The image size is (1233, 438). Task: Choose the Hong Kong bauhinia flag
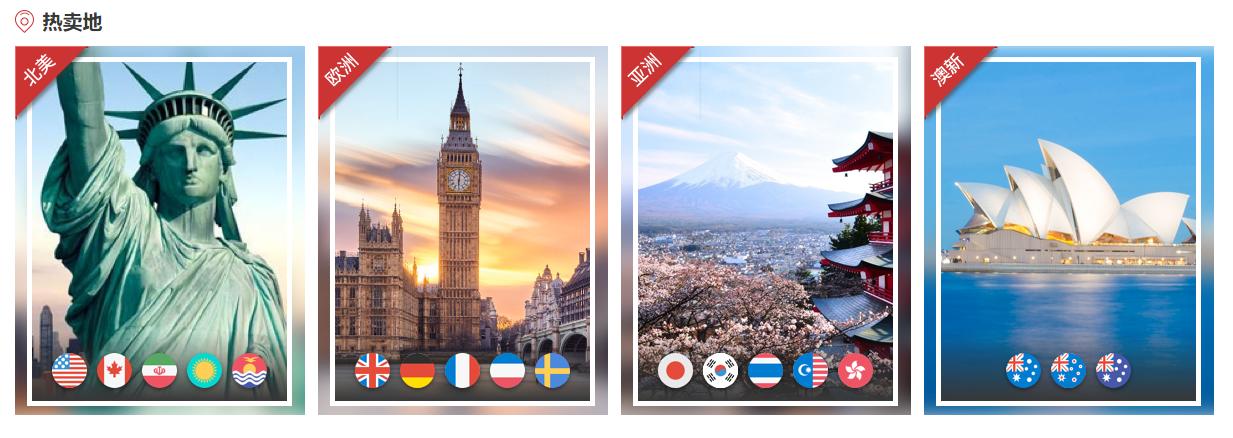point(856,371)
